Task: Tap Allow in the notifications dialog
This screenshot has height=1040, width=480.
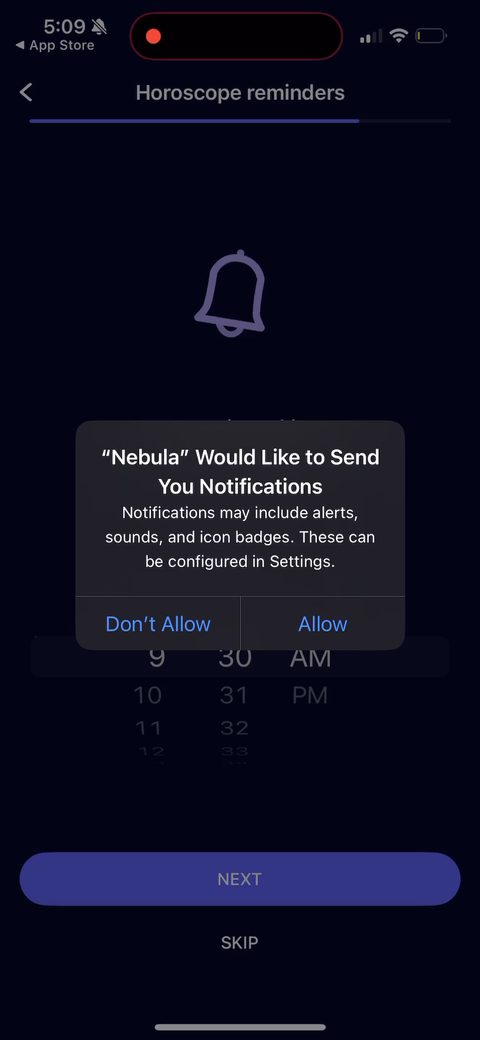Action: coord(323,623)
